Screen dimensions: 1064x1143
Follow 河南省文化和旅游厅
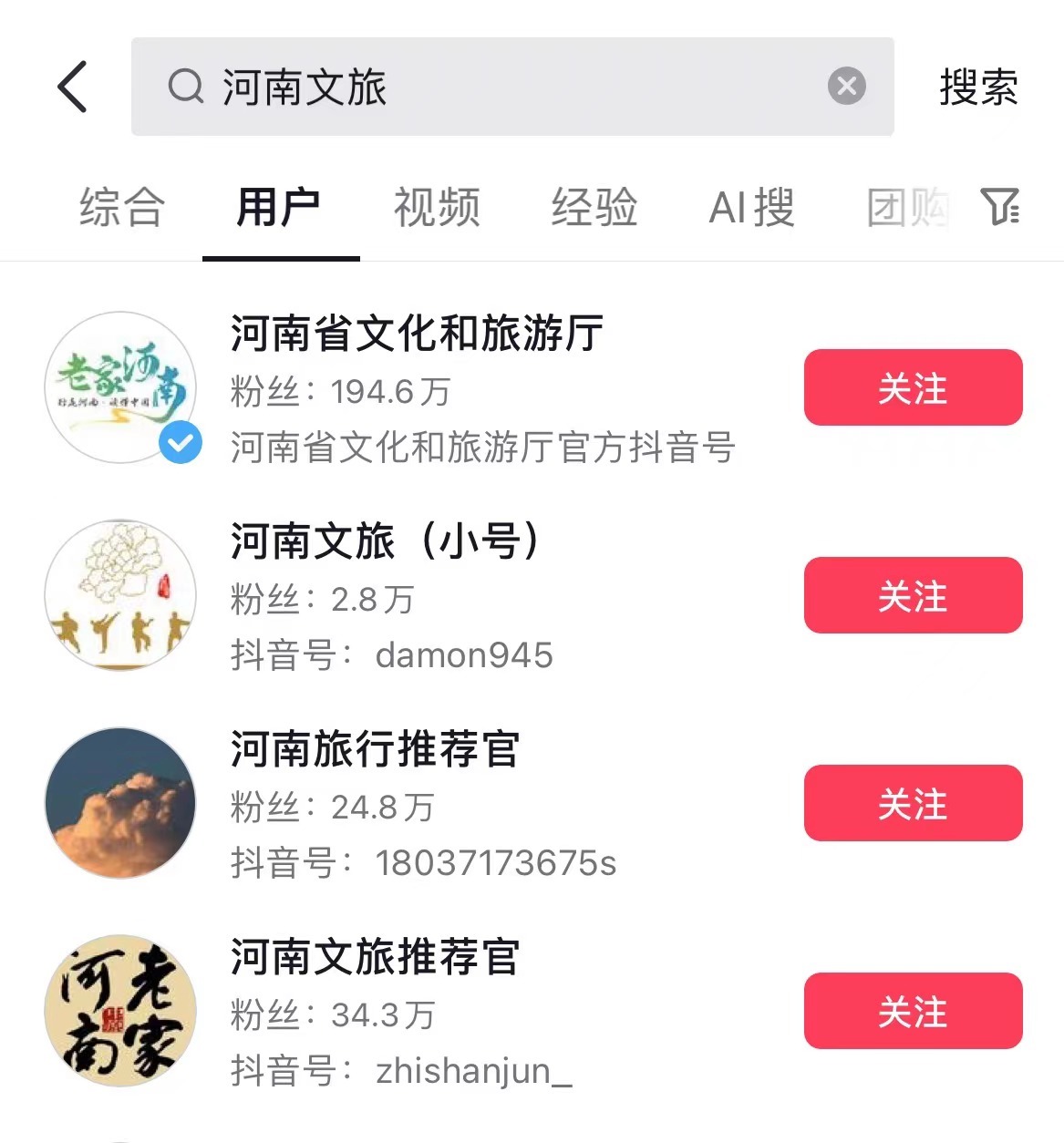click(x=913, y=387)
